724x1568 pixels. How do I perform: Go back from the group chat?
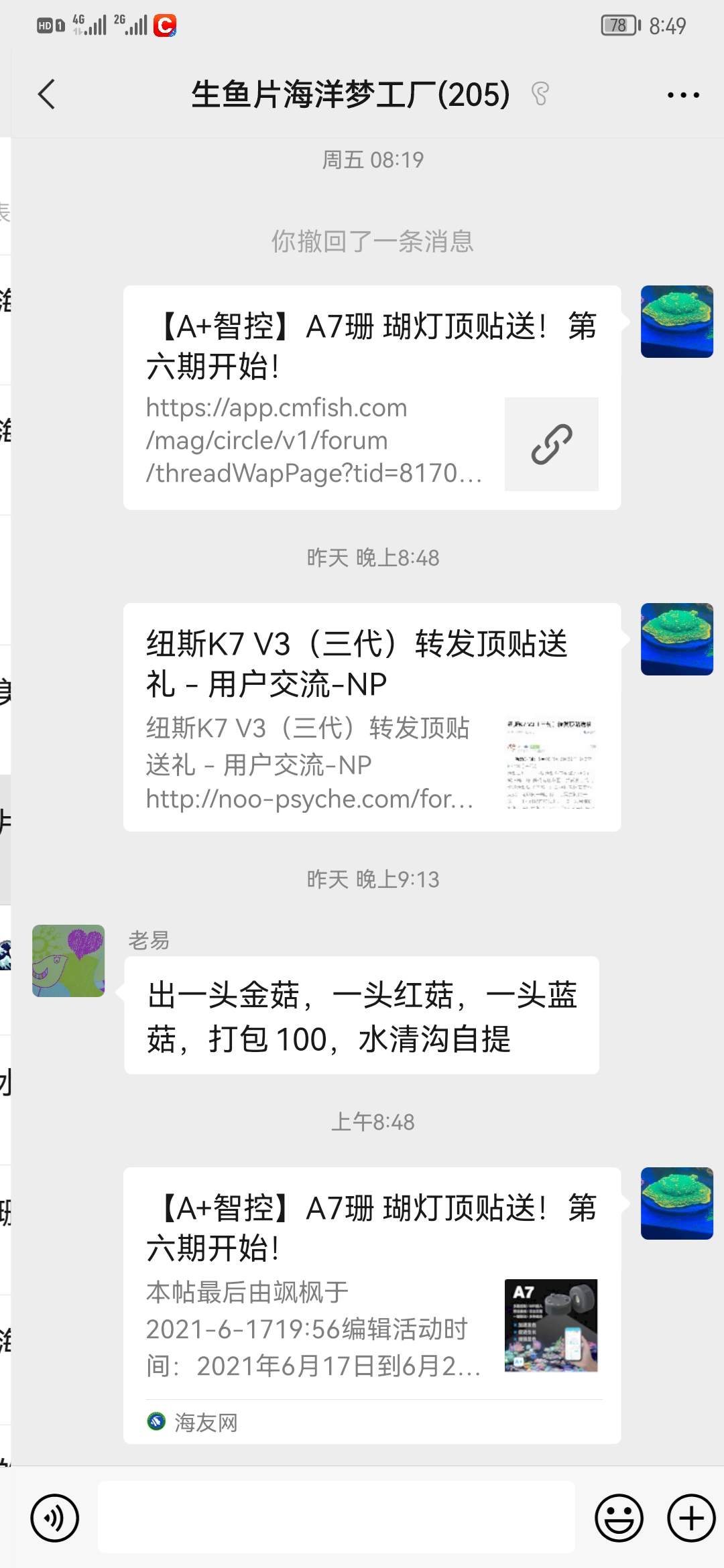click(47, 94)
